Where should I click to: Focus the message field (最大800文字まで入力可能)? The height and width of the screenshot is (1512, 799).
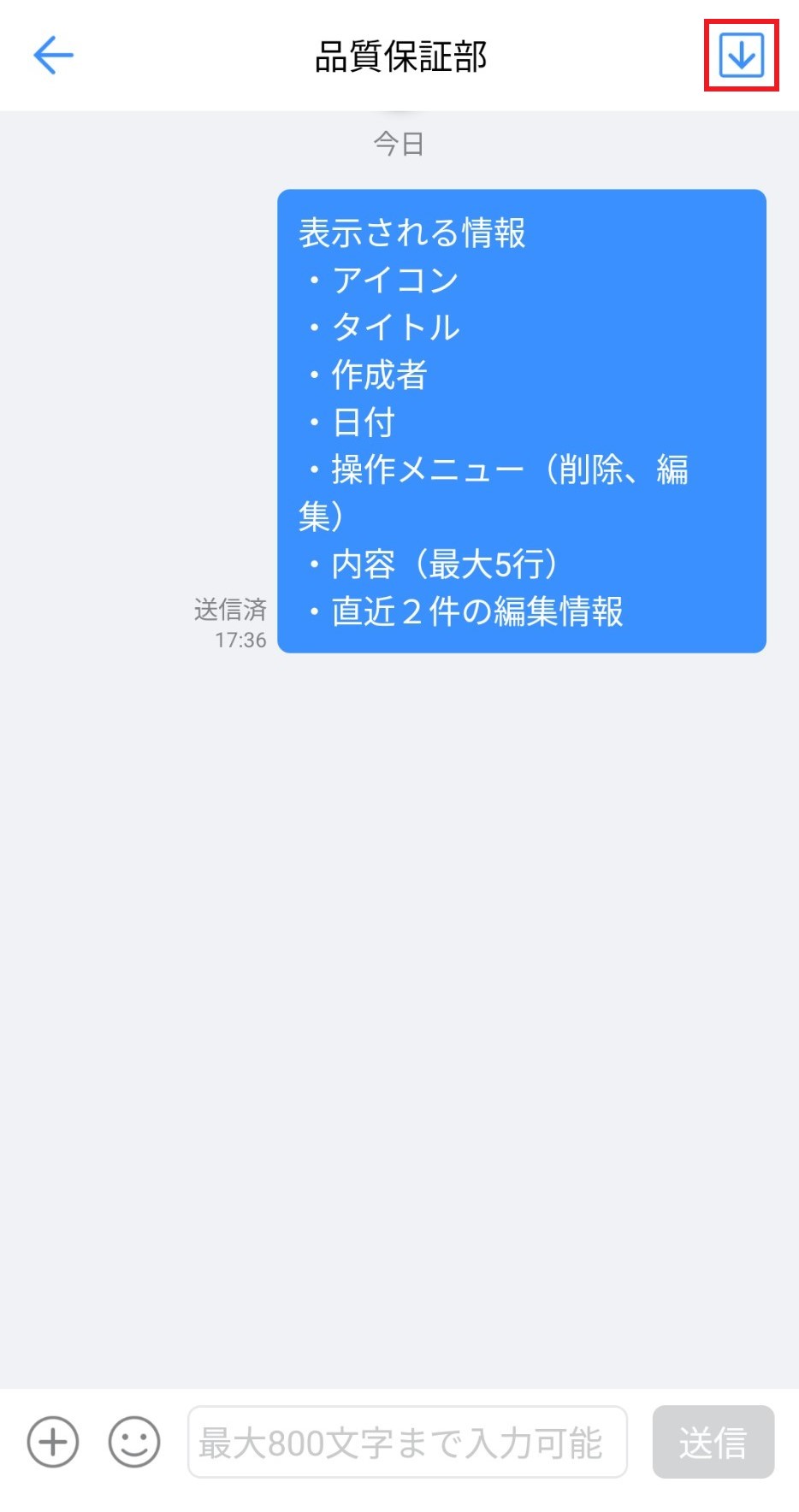(407, 1442)
